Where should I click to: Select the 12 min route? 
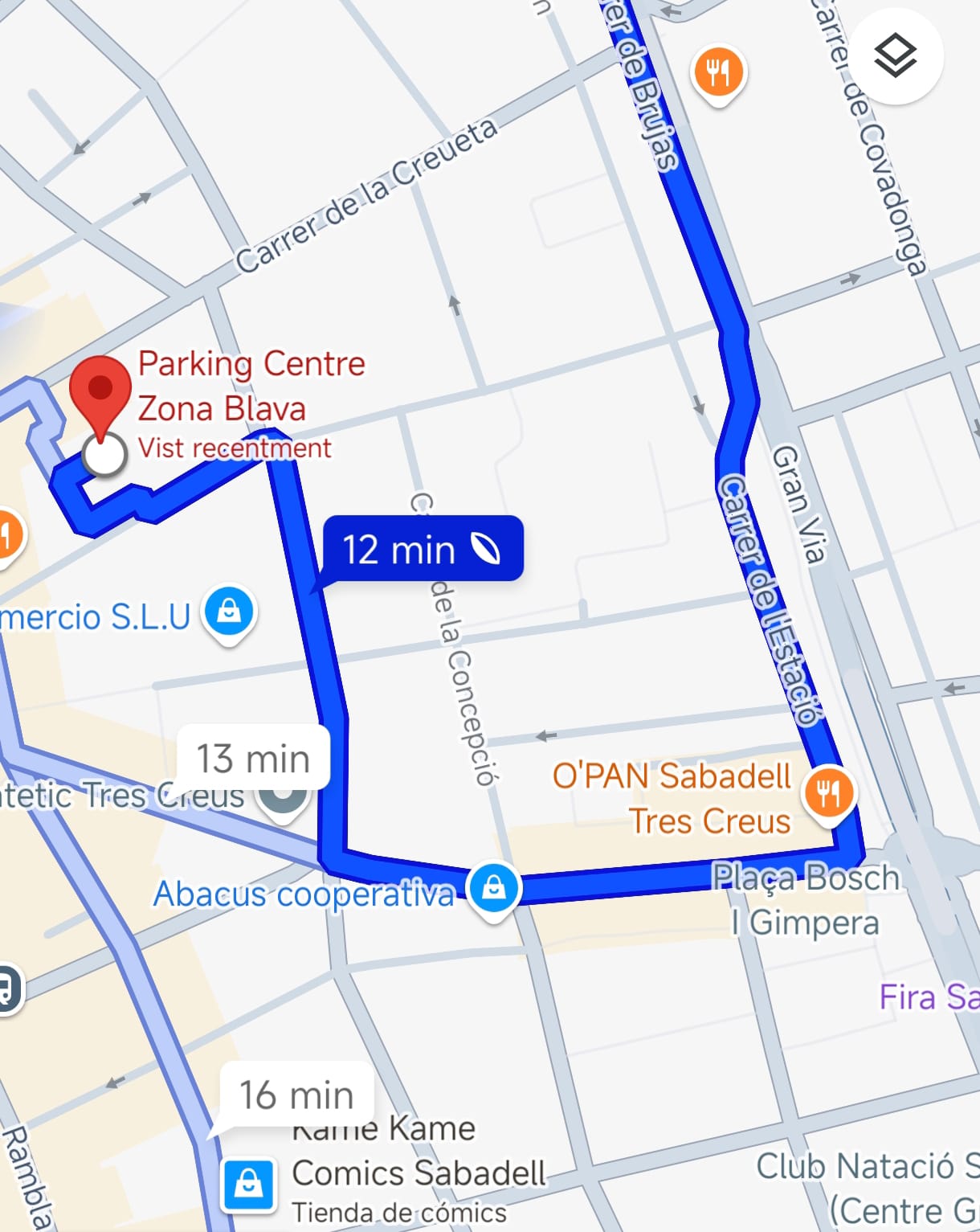click(423, 550)
